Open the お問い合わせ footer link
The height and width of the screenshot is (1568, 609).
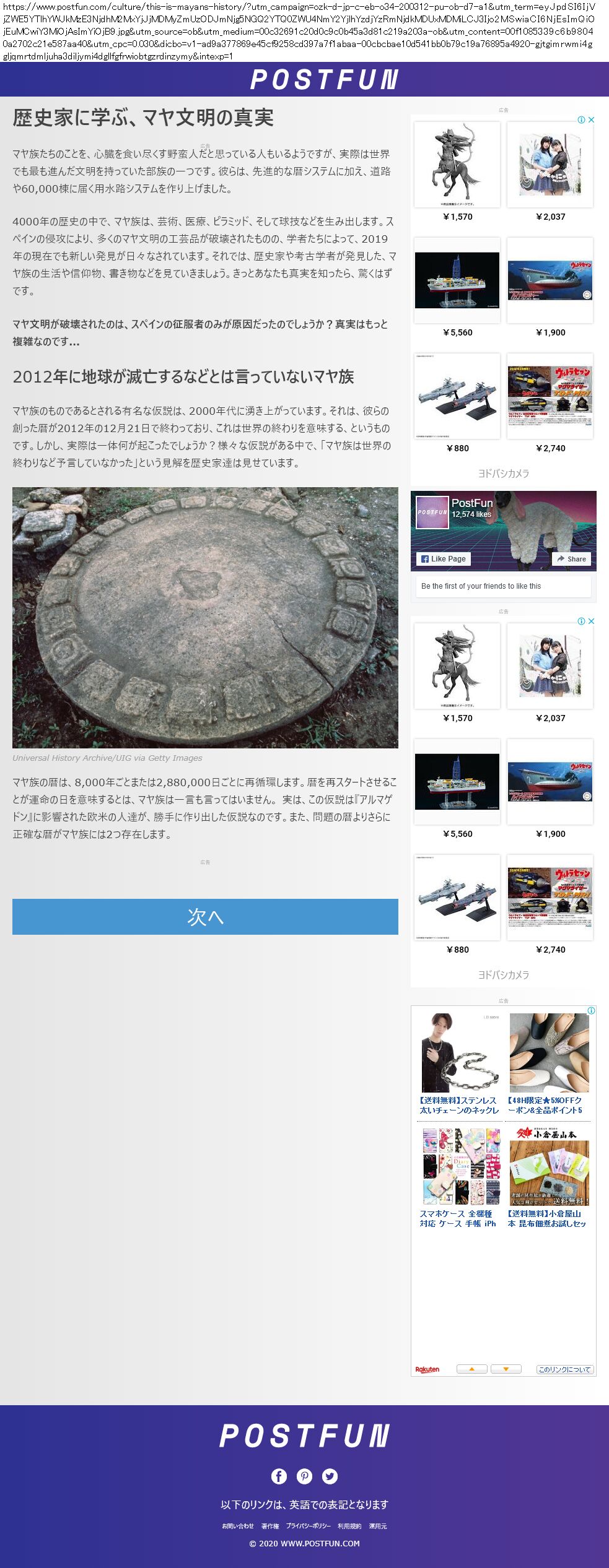(238, 1526)
